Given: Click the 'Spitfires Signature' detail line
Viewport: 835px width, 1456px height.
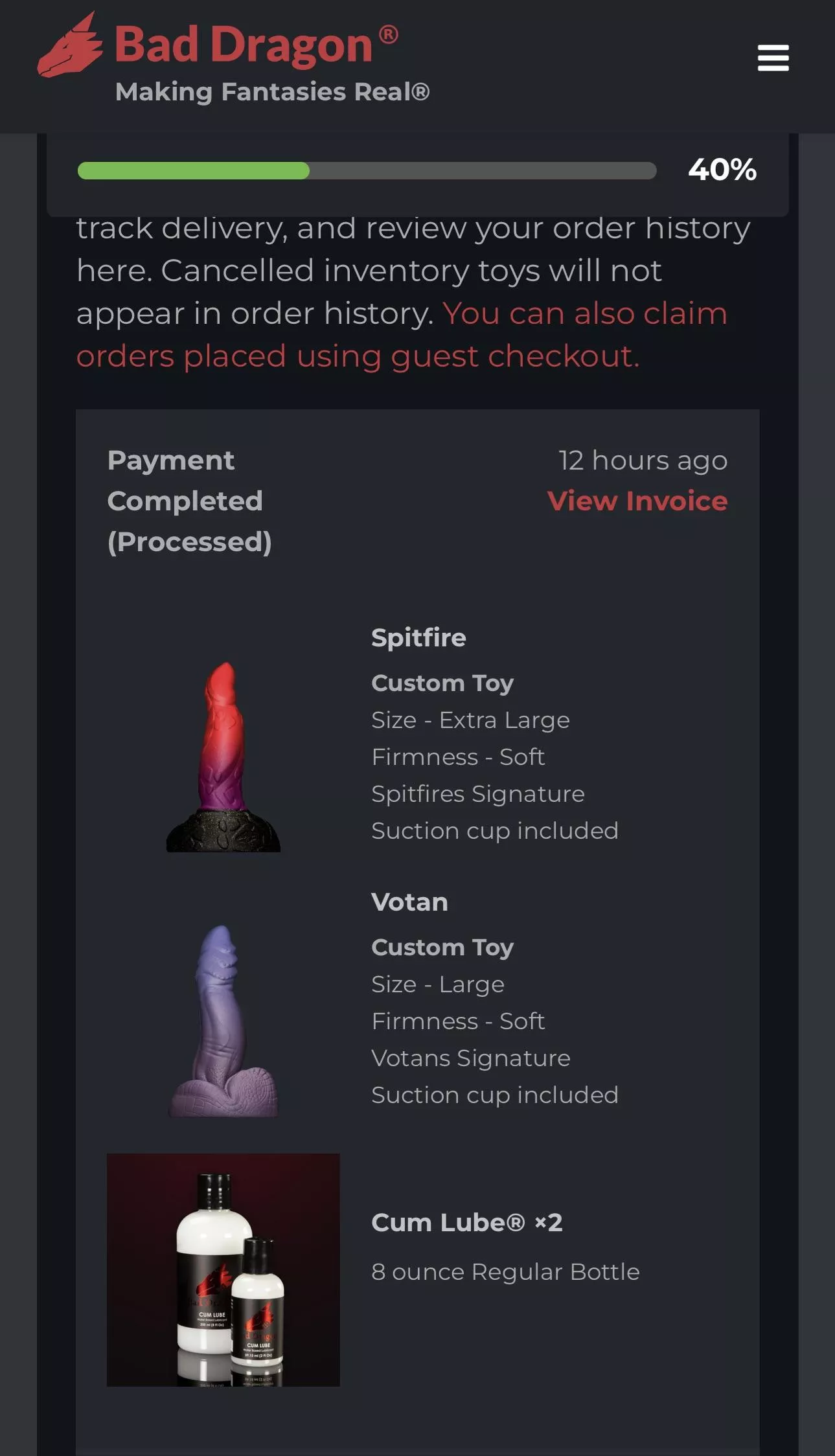Looking at the screenshot, I should pyautogui.click(x=477, y=793).
